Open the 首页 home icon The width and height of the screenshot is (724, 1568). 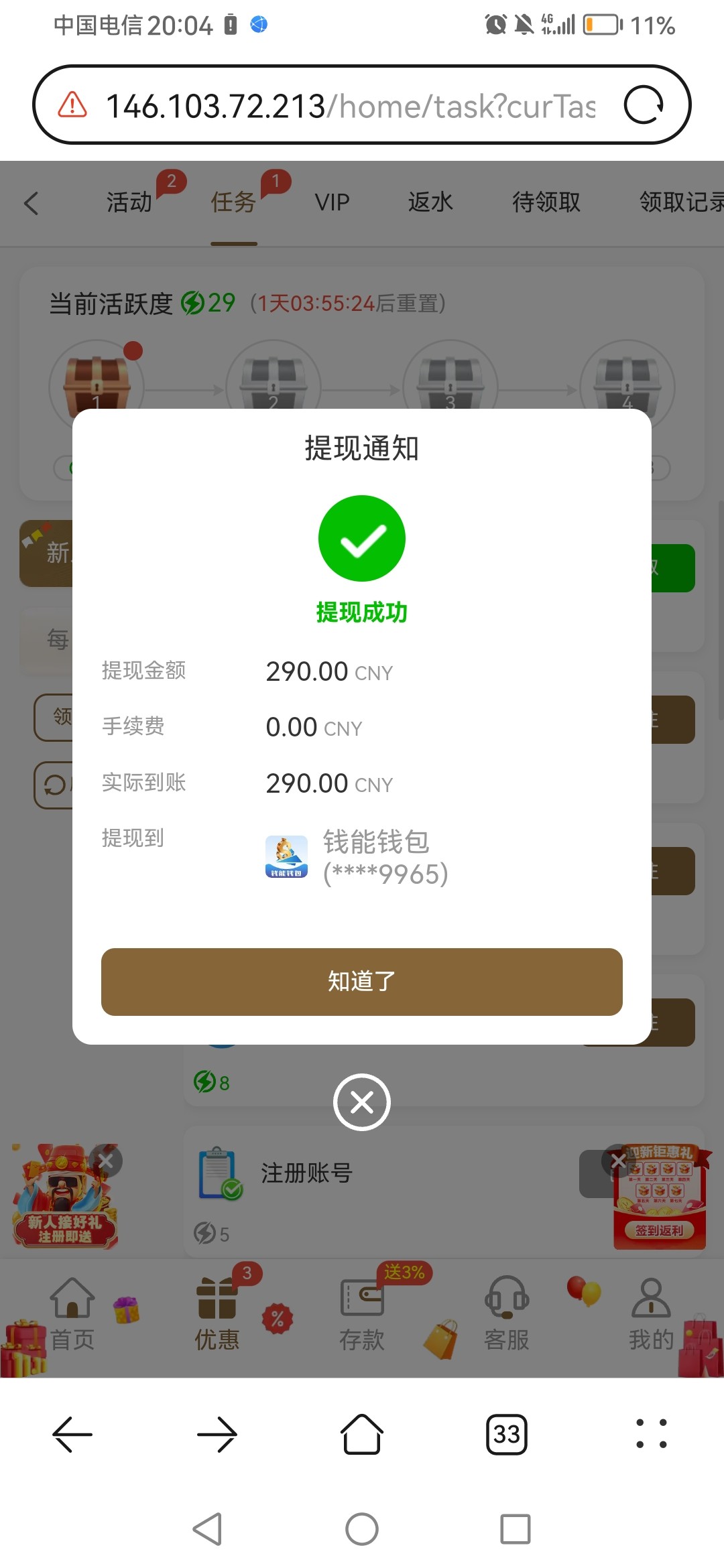(72, 1300)
